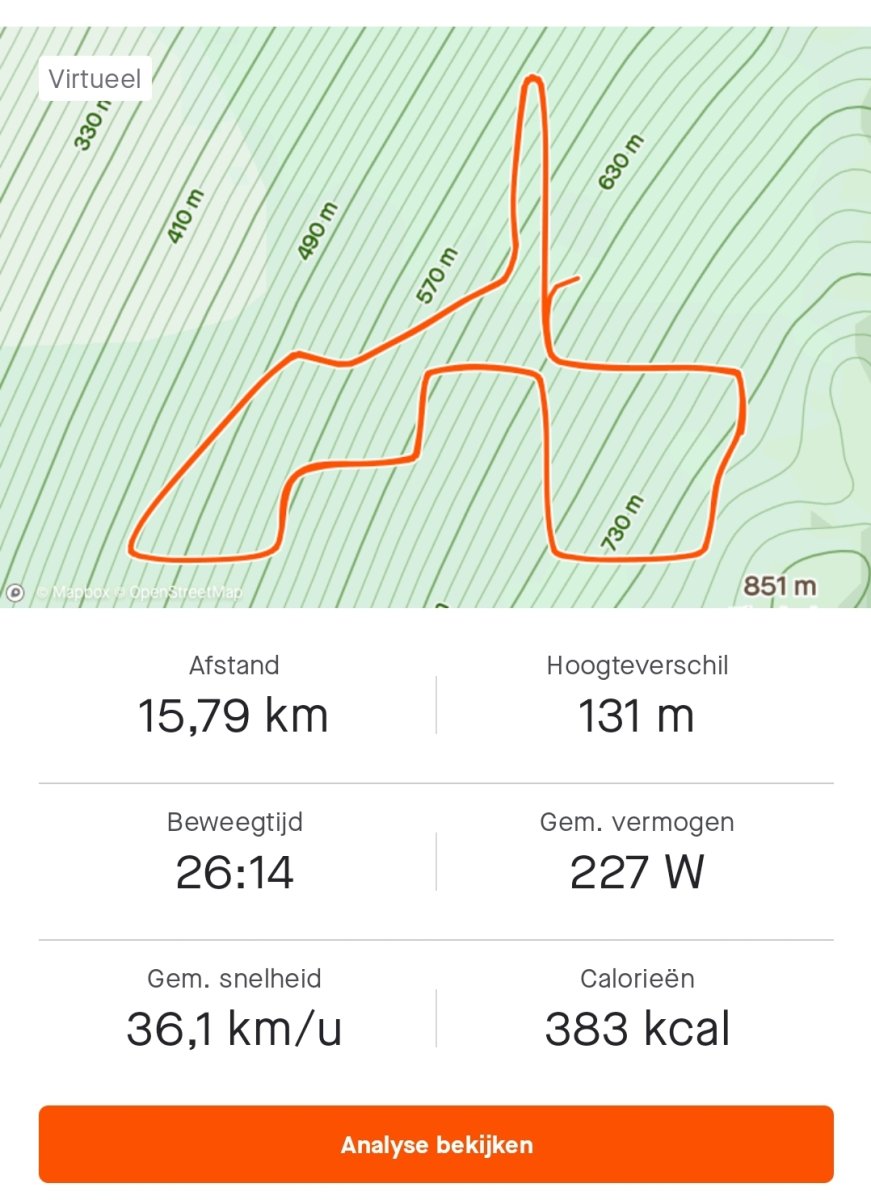Click the Calorieën value 383 kcal
Screen dimensions: 871x1200
click(636, 1028)
